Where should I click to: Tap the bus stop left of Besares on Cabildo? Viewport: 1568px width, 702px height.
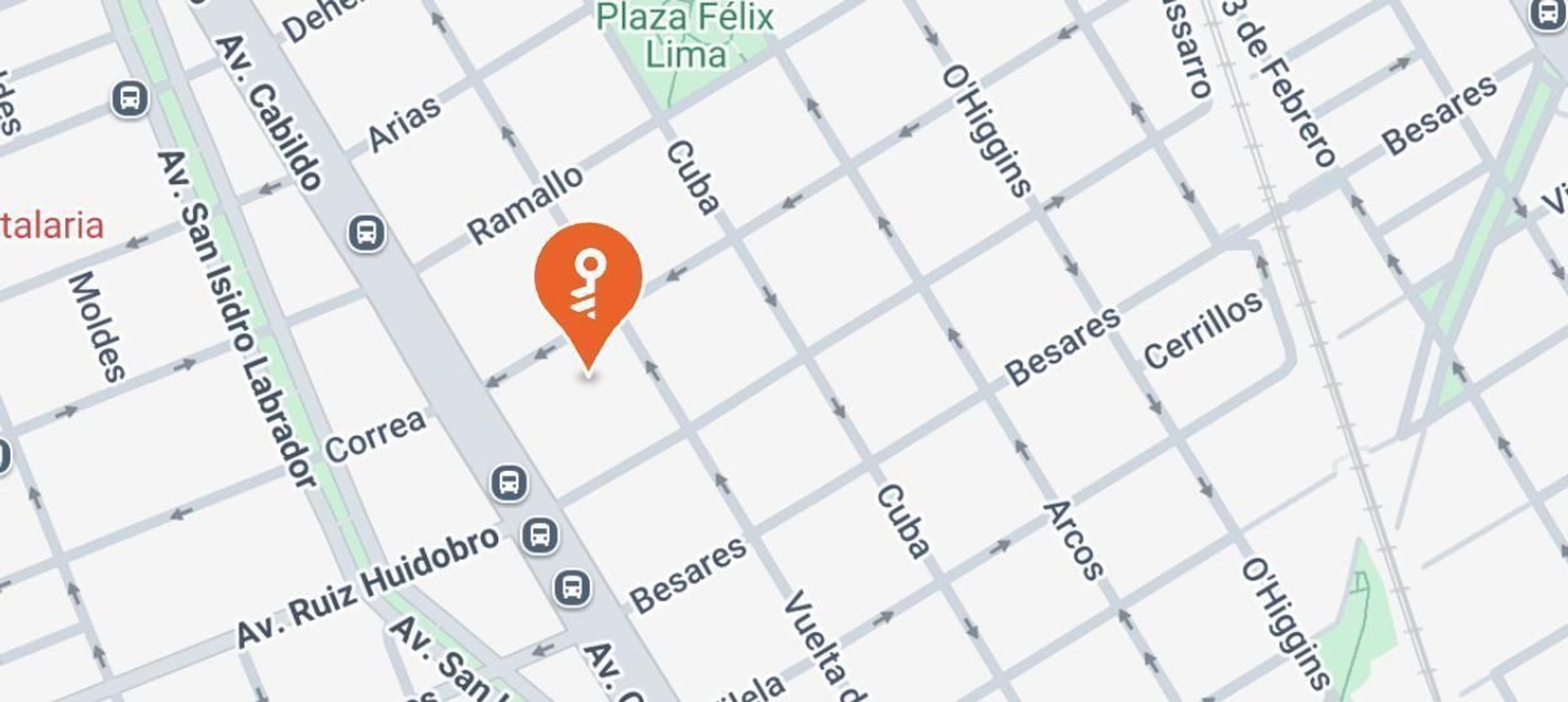coord(572,588)
